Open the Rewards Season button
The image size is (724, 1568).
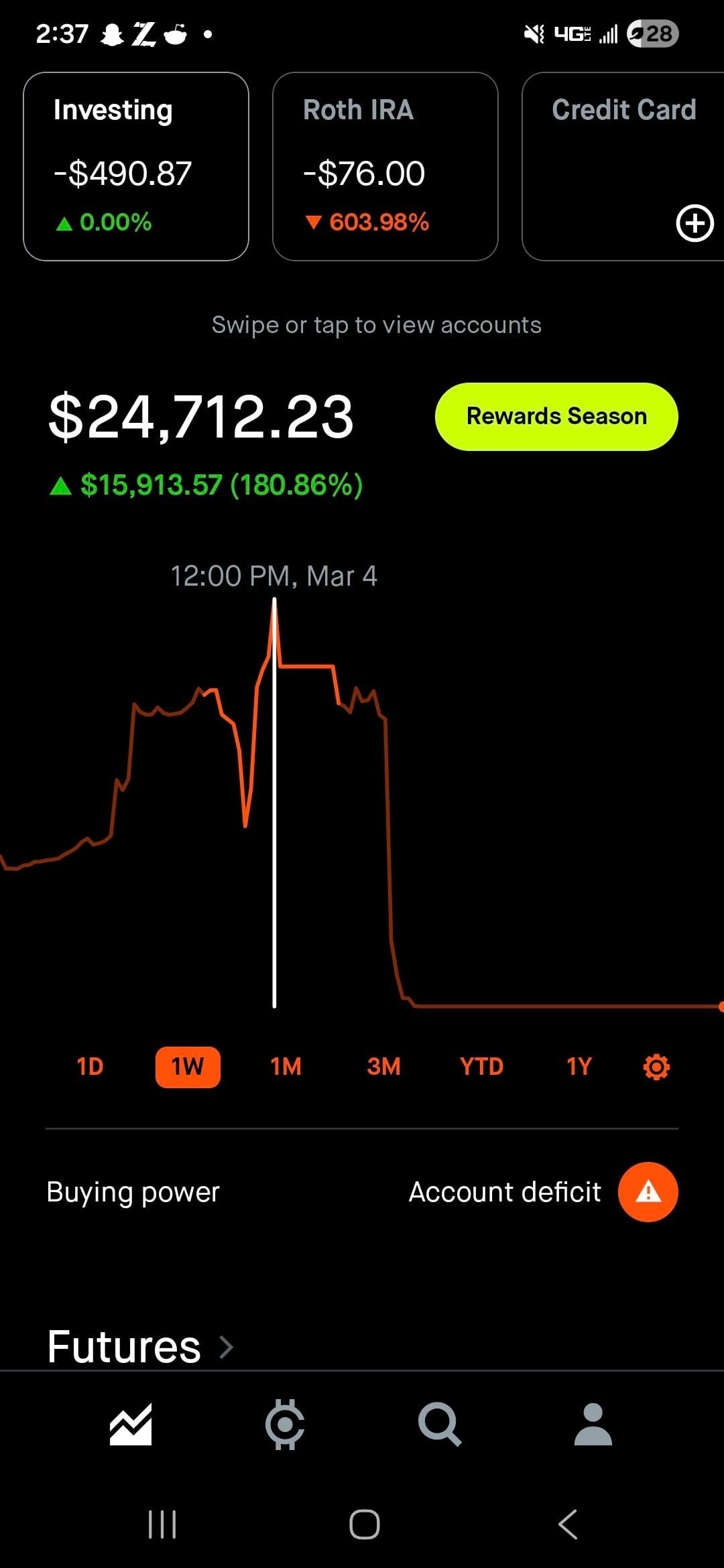pyautogui.click(x=556, y=416)
